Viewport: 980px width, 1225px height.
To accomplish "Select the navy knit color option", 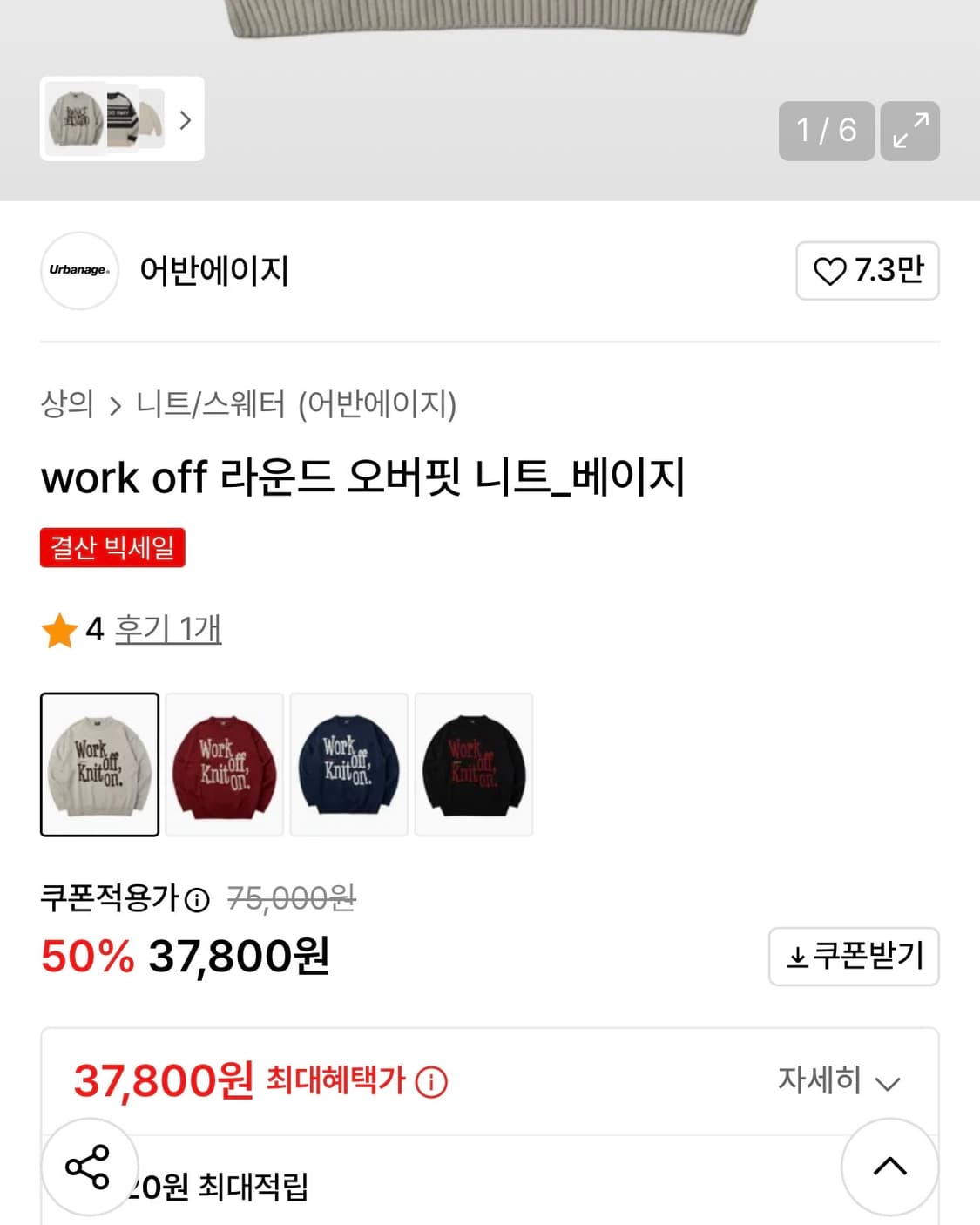I will pyautogui.click(x=348, y=764).
